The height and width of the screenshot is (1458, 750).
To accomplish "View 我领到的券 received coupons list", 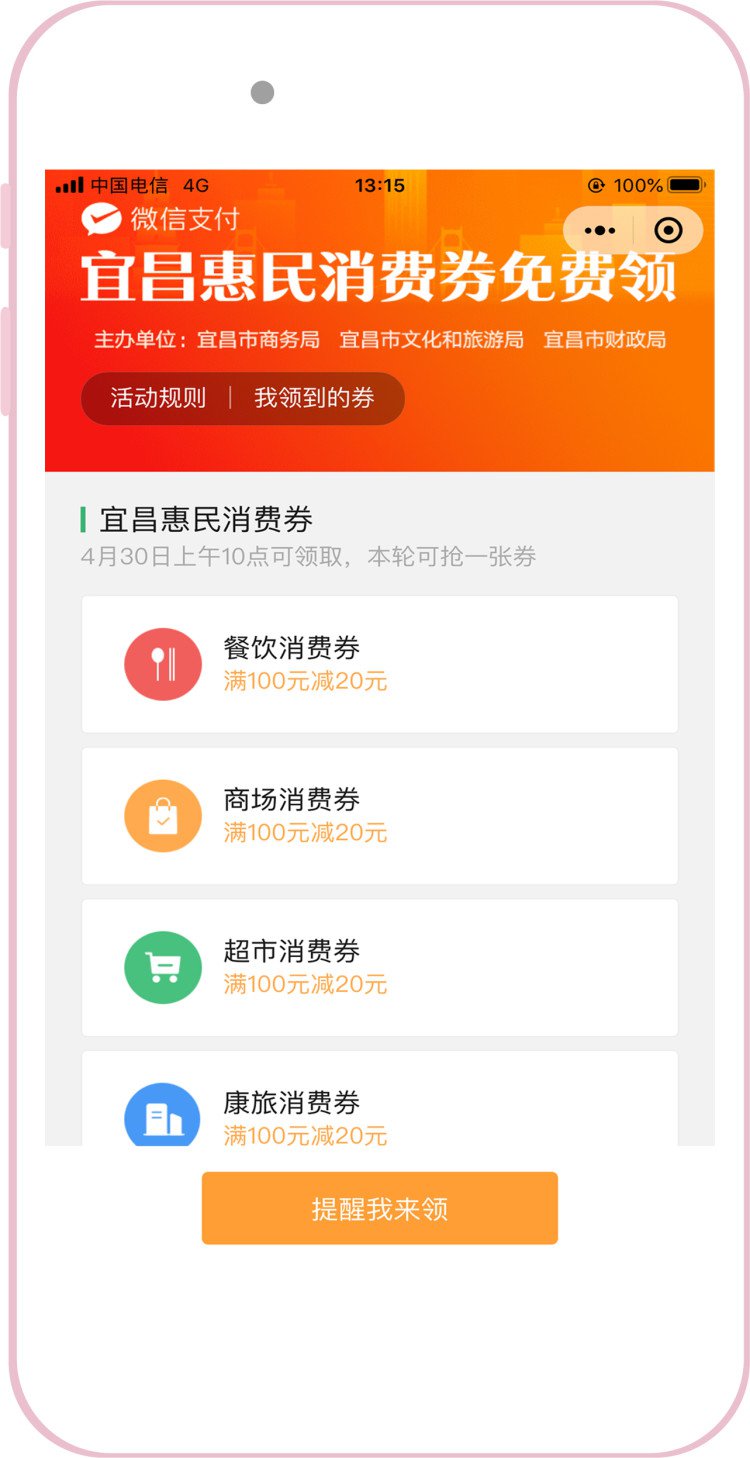I will [x=316, y=398].
